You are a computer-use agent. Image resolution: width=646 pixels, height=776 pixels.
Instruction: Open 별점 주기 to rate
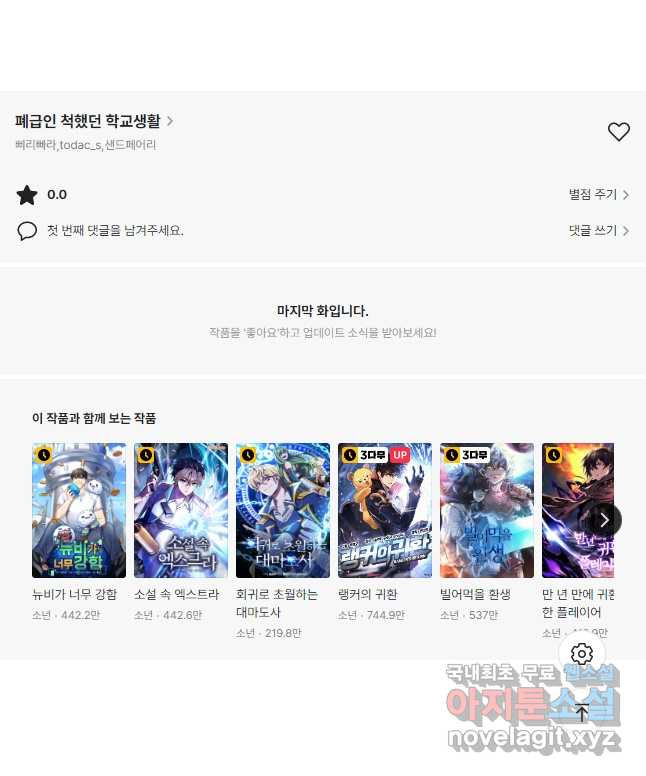[598, 195]
